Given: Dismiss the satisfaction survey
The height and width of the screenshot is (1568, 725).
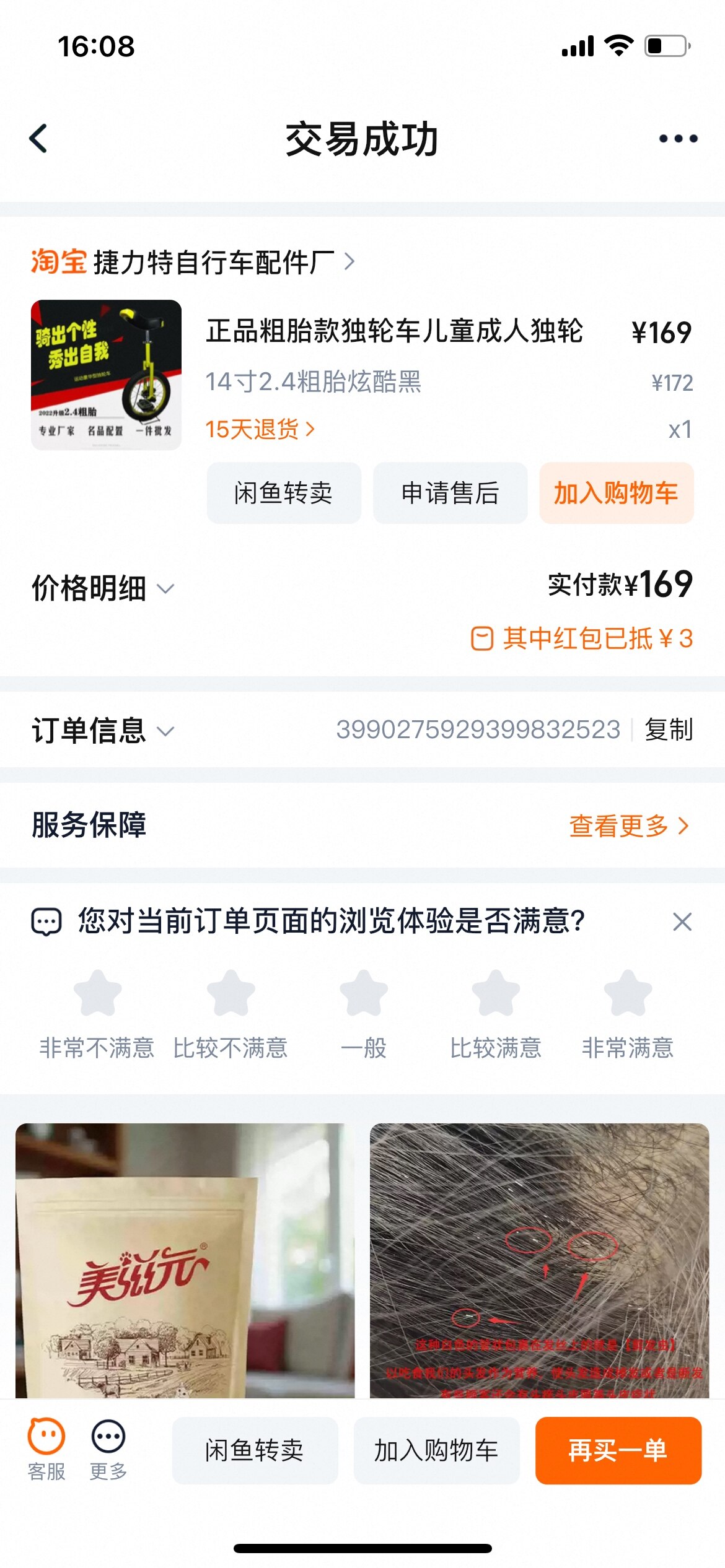Looking at the screenshot, I should pos(682,921).
